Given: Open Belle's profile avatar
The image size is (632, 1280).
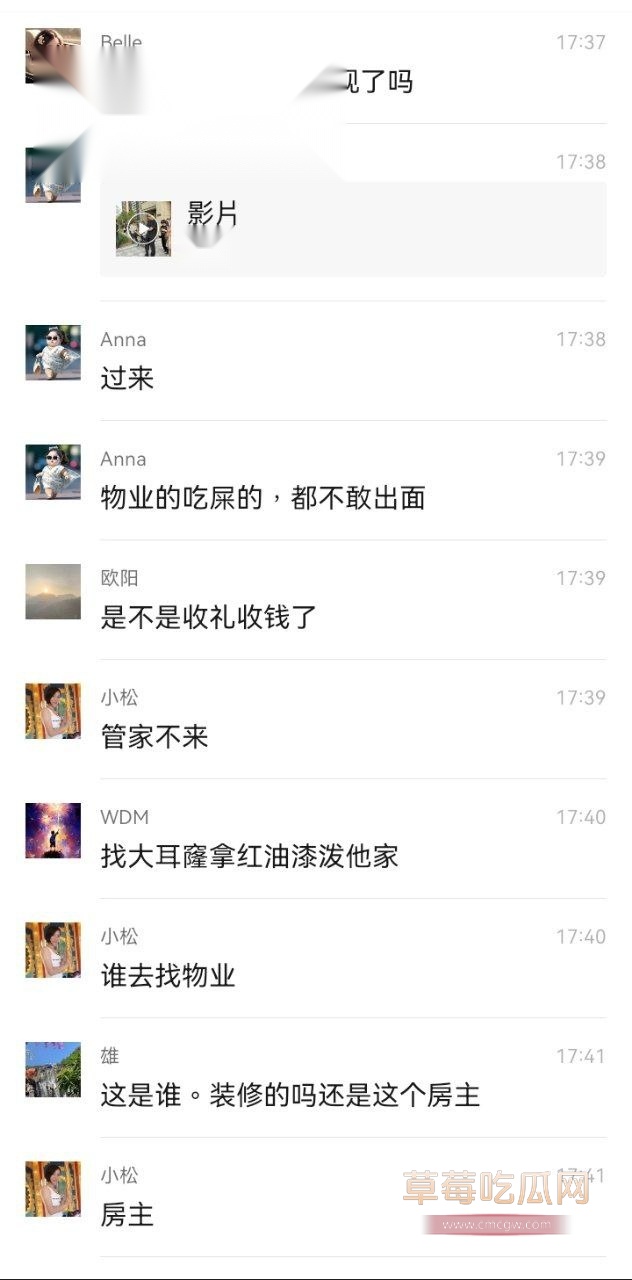Looking at the screenshot, I should pos(52,55).
